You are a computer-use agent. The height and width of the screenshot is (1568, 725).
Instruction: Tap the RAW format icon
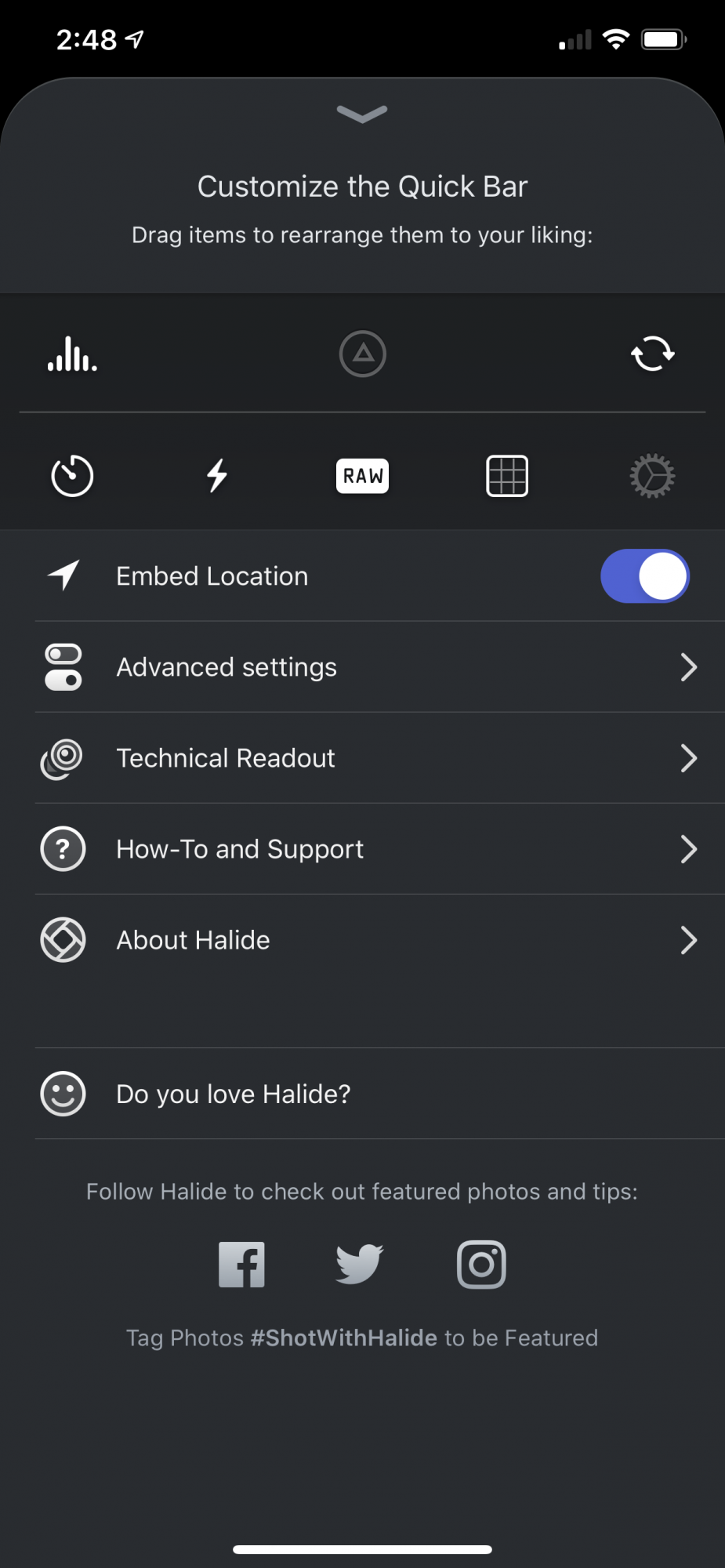362,476
